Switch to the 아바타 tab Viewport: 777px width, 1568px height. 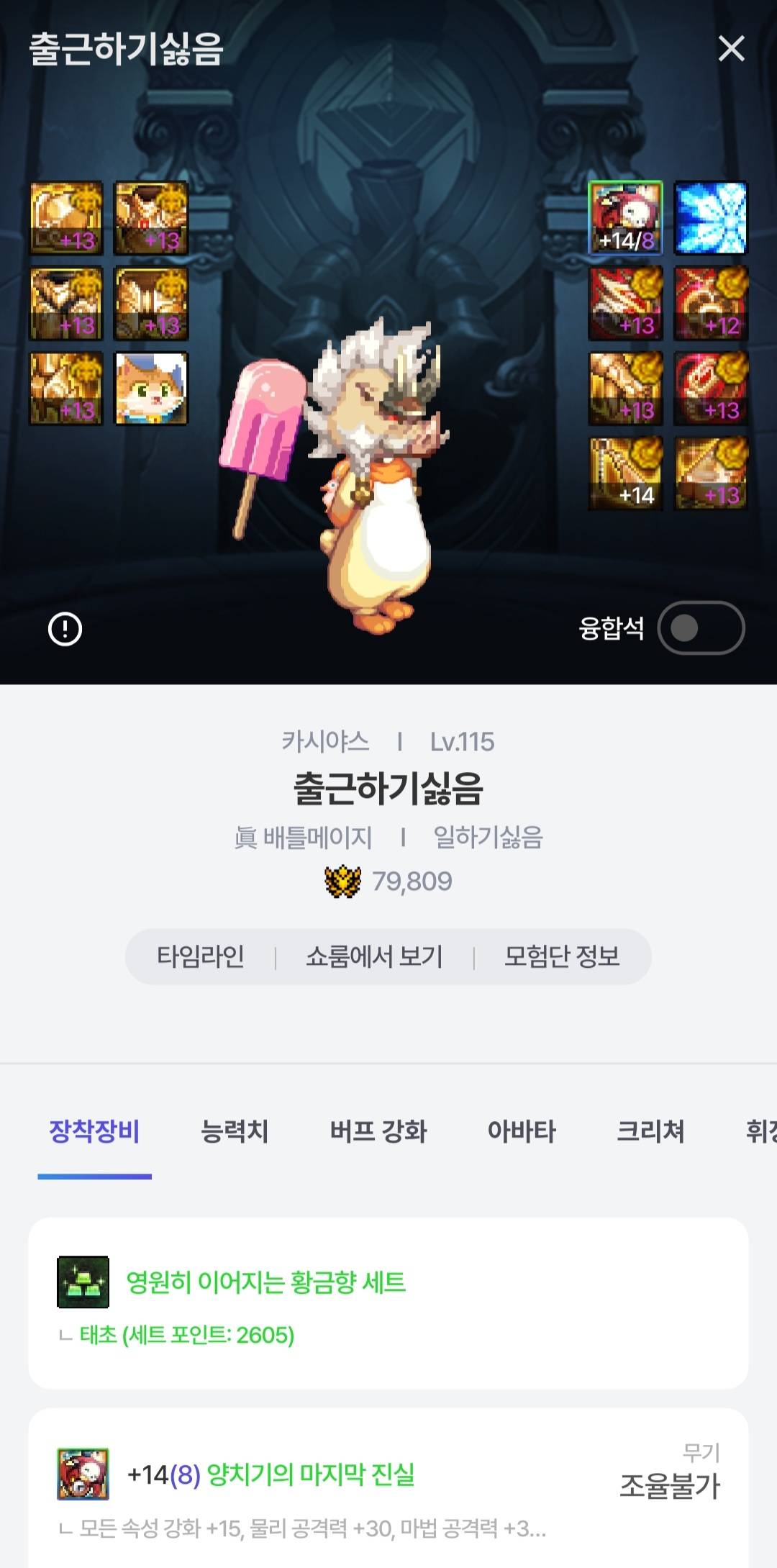522,1131
